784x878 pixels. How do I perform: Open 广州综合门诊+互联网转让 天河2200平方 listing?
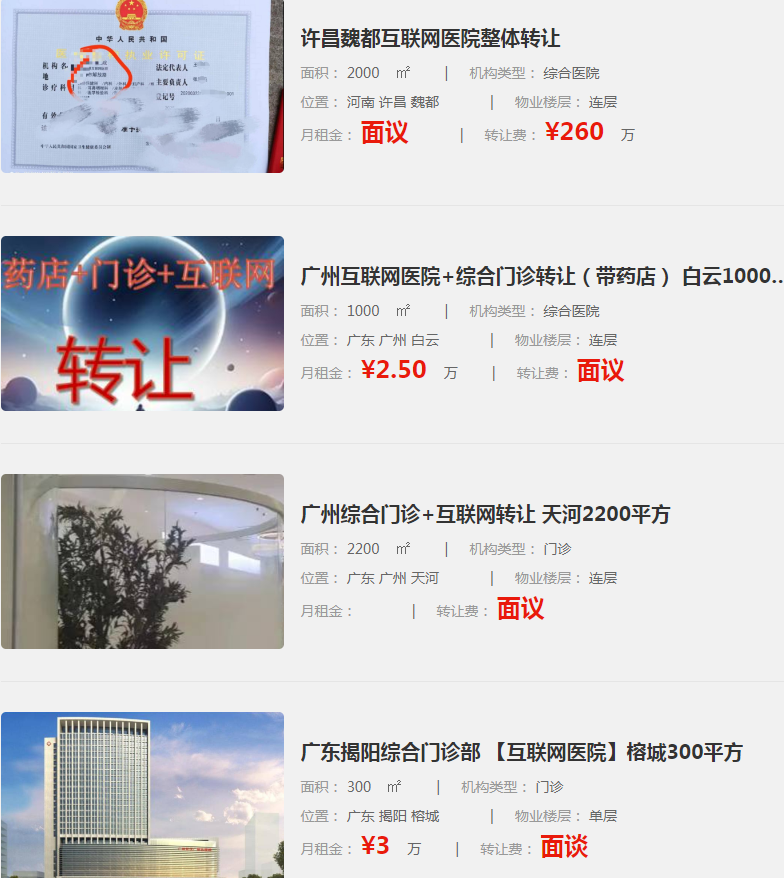[x=485, y=515]
